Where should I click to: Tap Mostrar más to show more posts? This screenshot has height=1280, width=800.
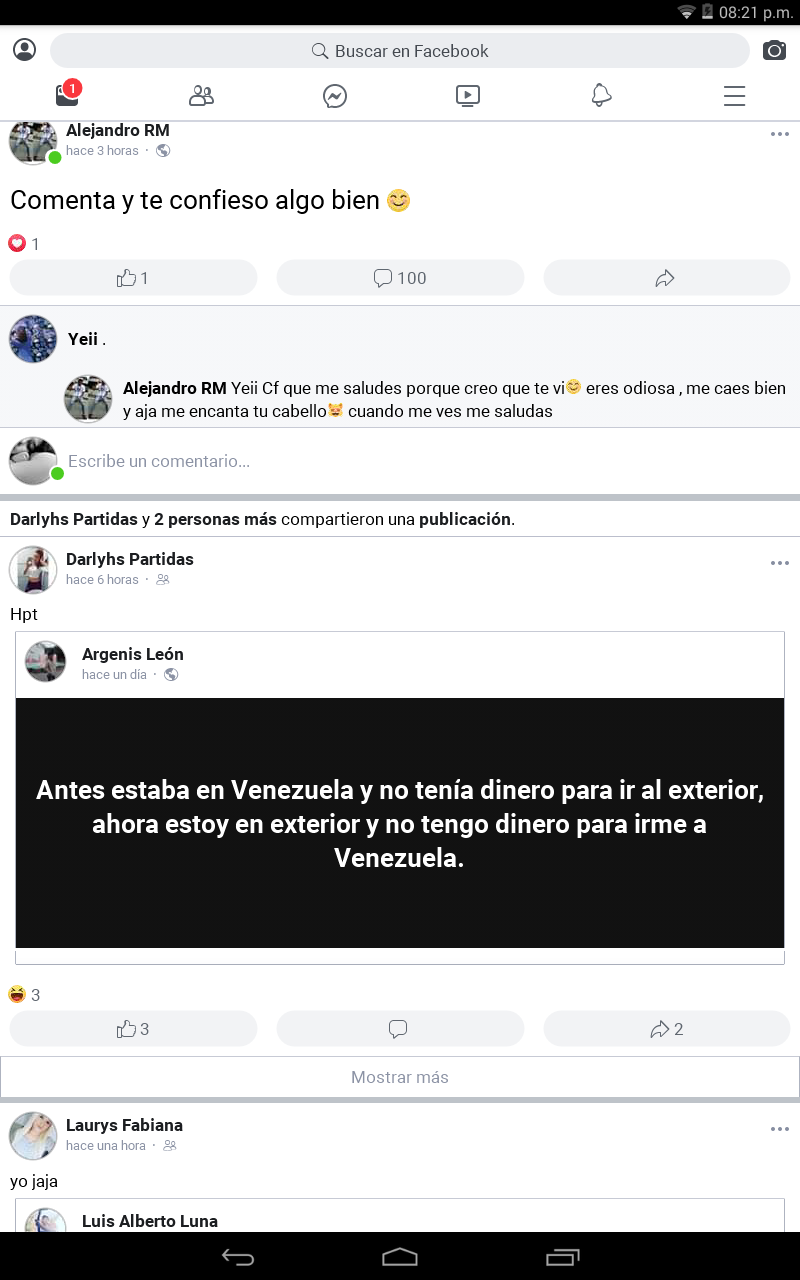click(x=400, y=1077)
